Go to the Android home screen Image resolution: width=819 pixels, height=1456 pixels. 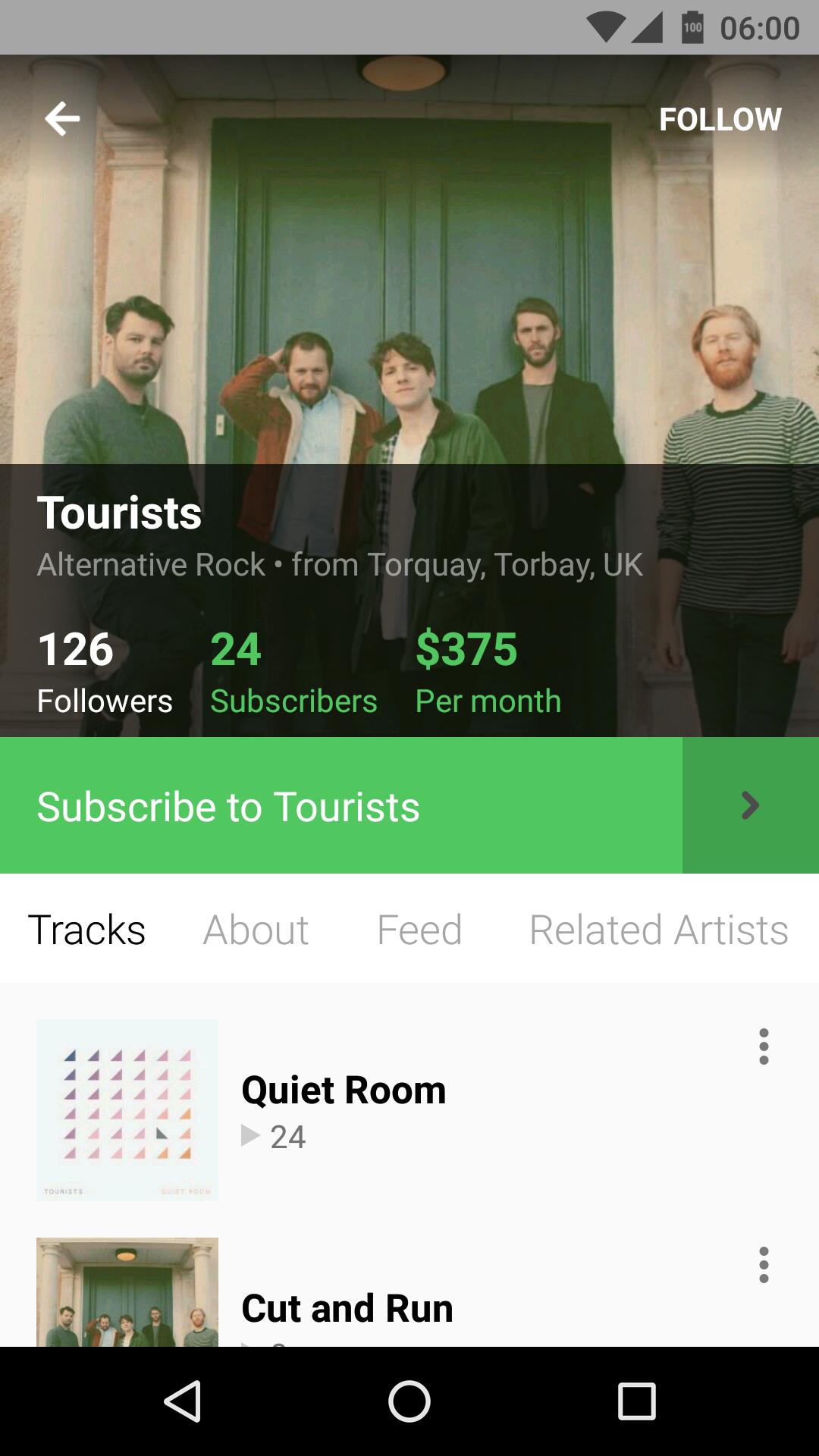click(x=409, y=1401)
